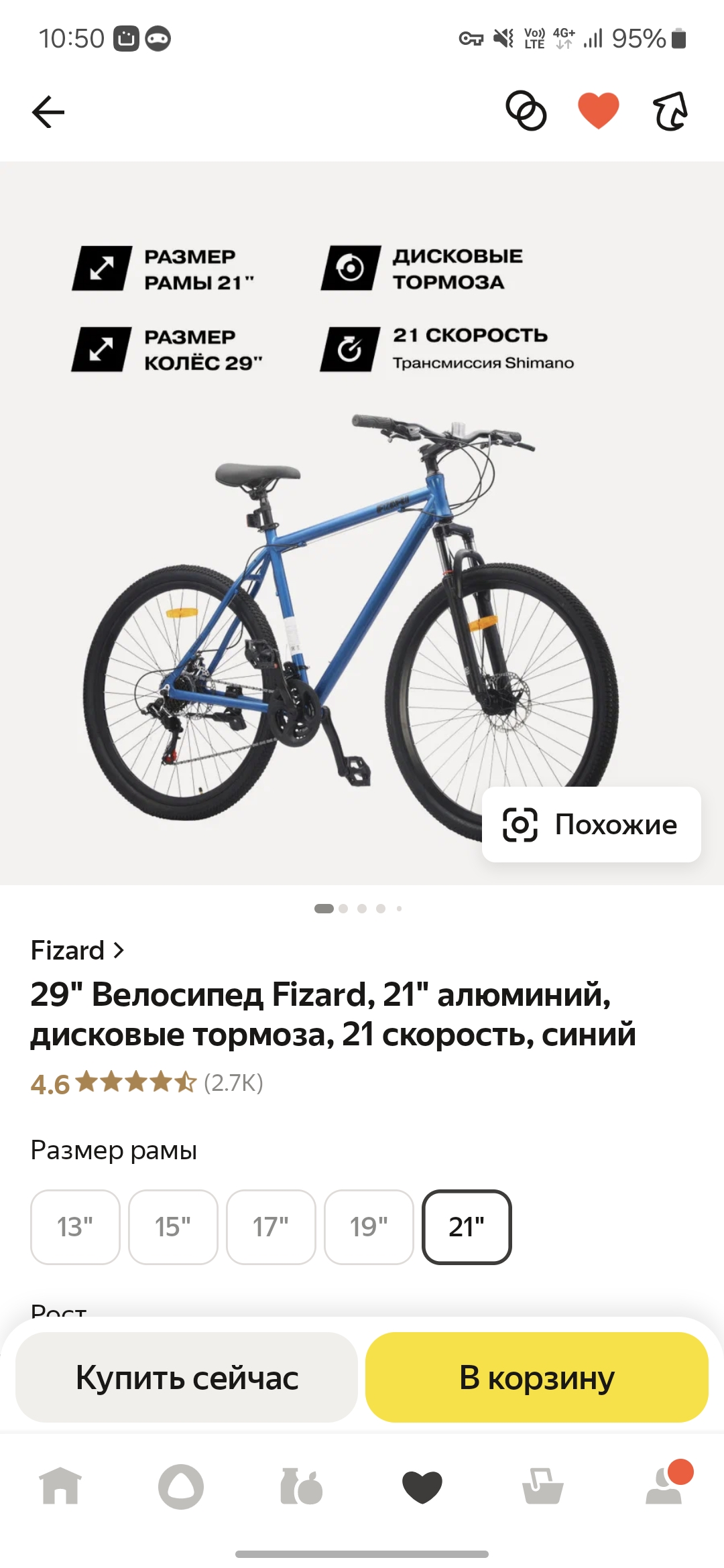Open the product image gallery
724x1568 pixels.
(x=362, y=523)
